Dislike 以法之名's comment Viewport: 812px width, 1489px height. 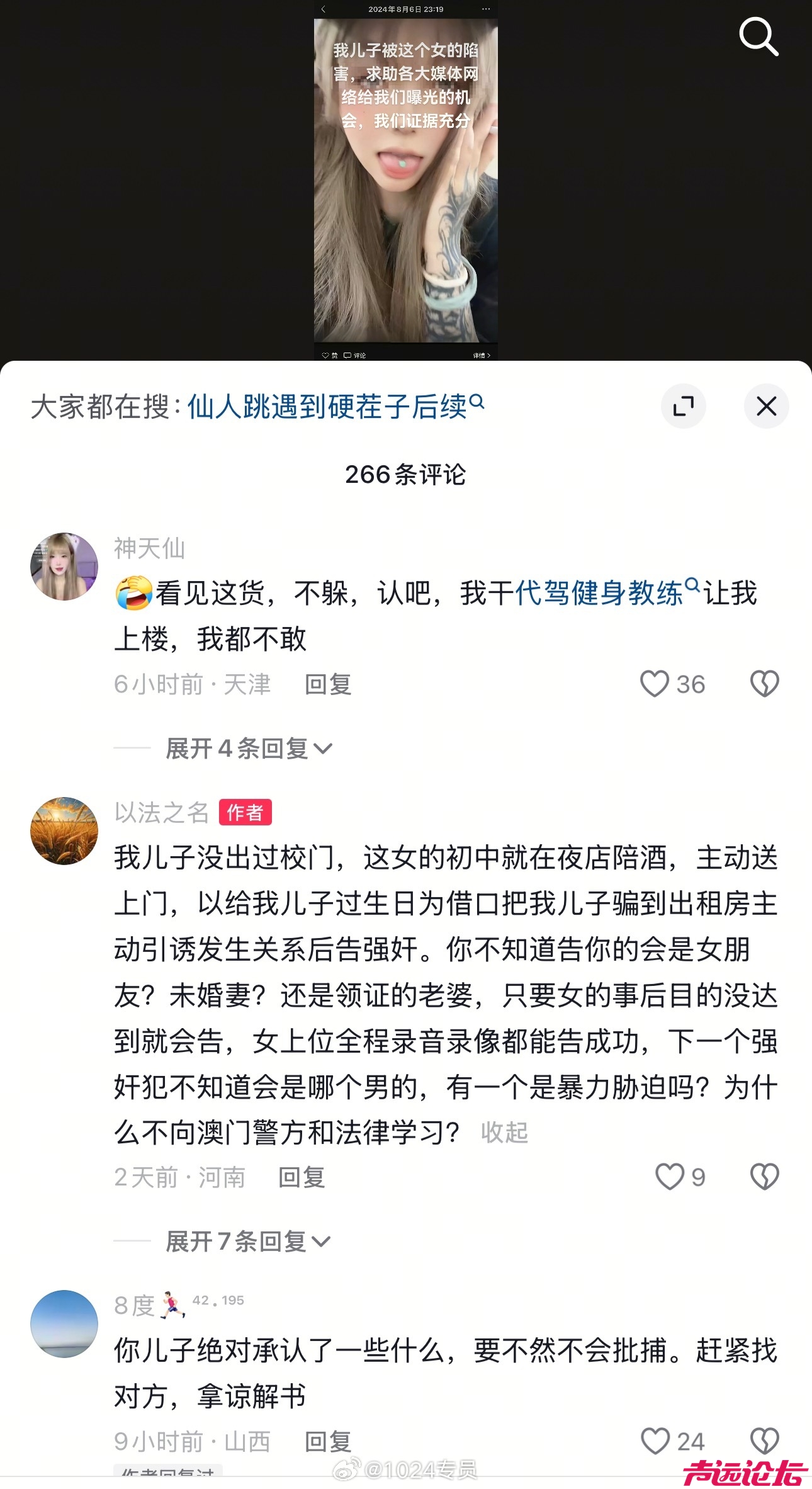[764, 1177]
